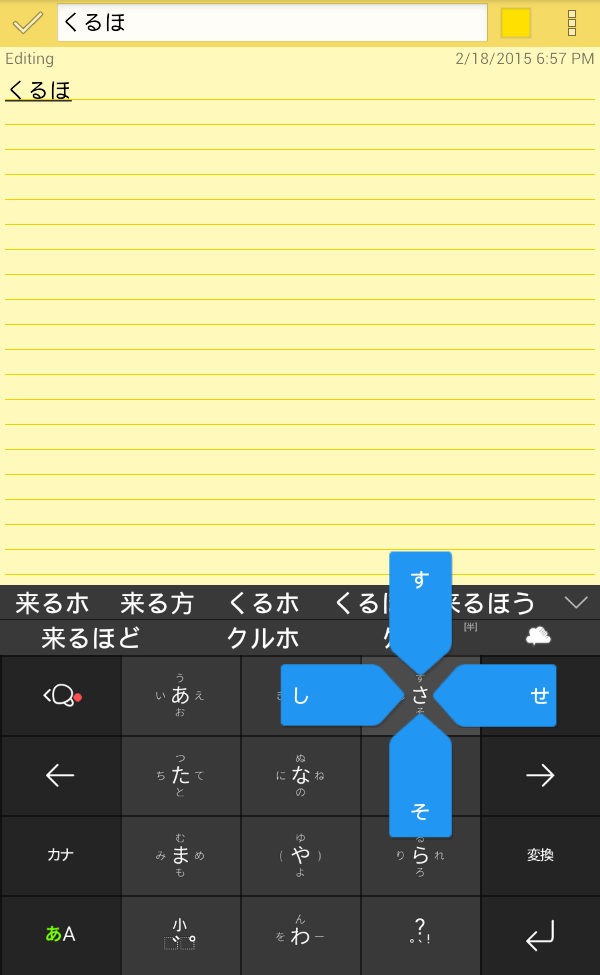
Task: Tap the checkmark to save the note
Action: click(x=28, y=23)
